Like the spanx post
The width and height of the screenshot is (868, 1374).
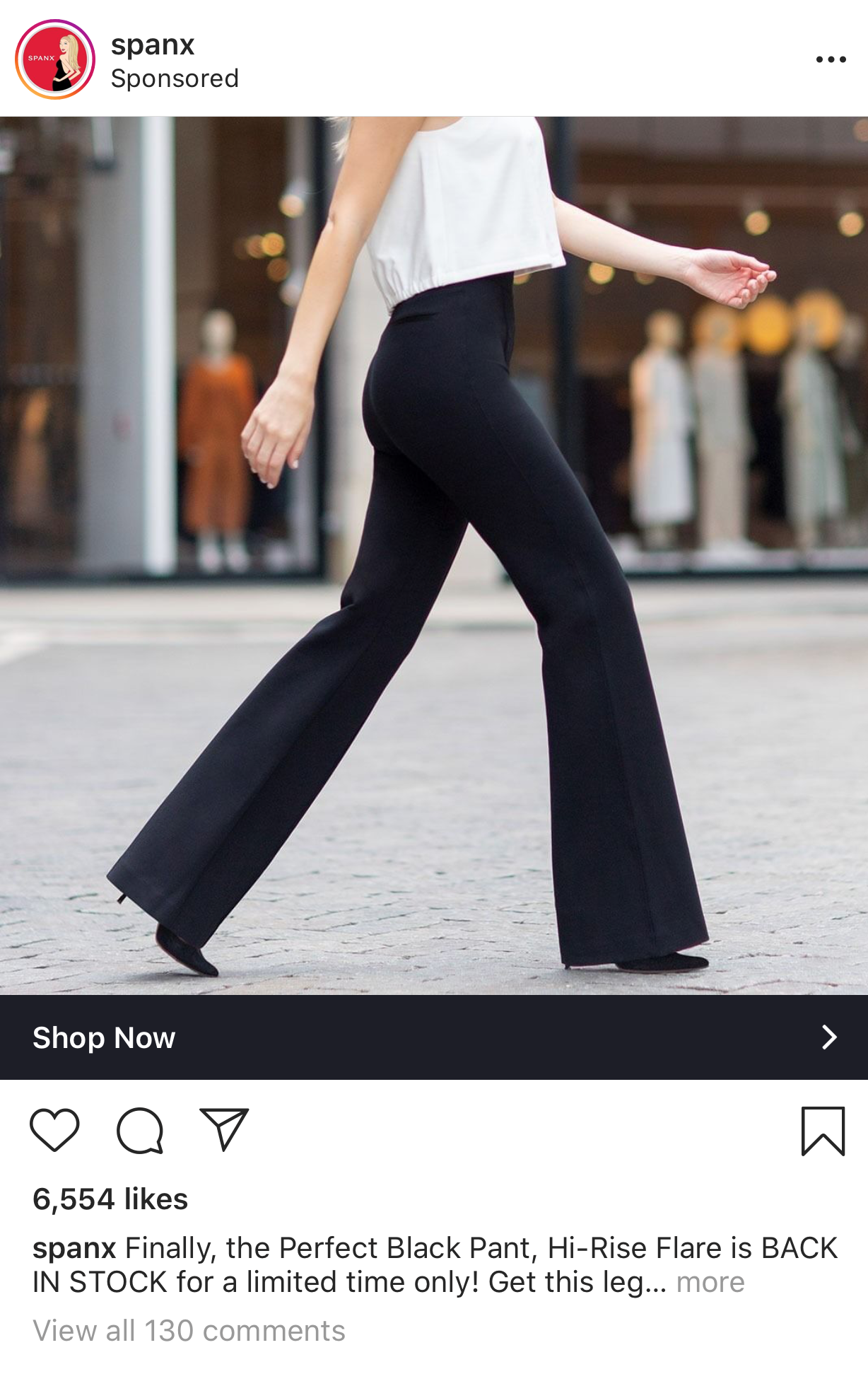click(x=54, y=1129)
